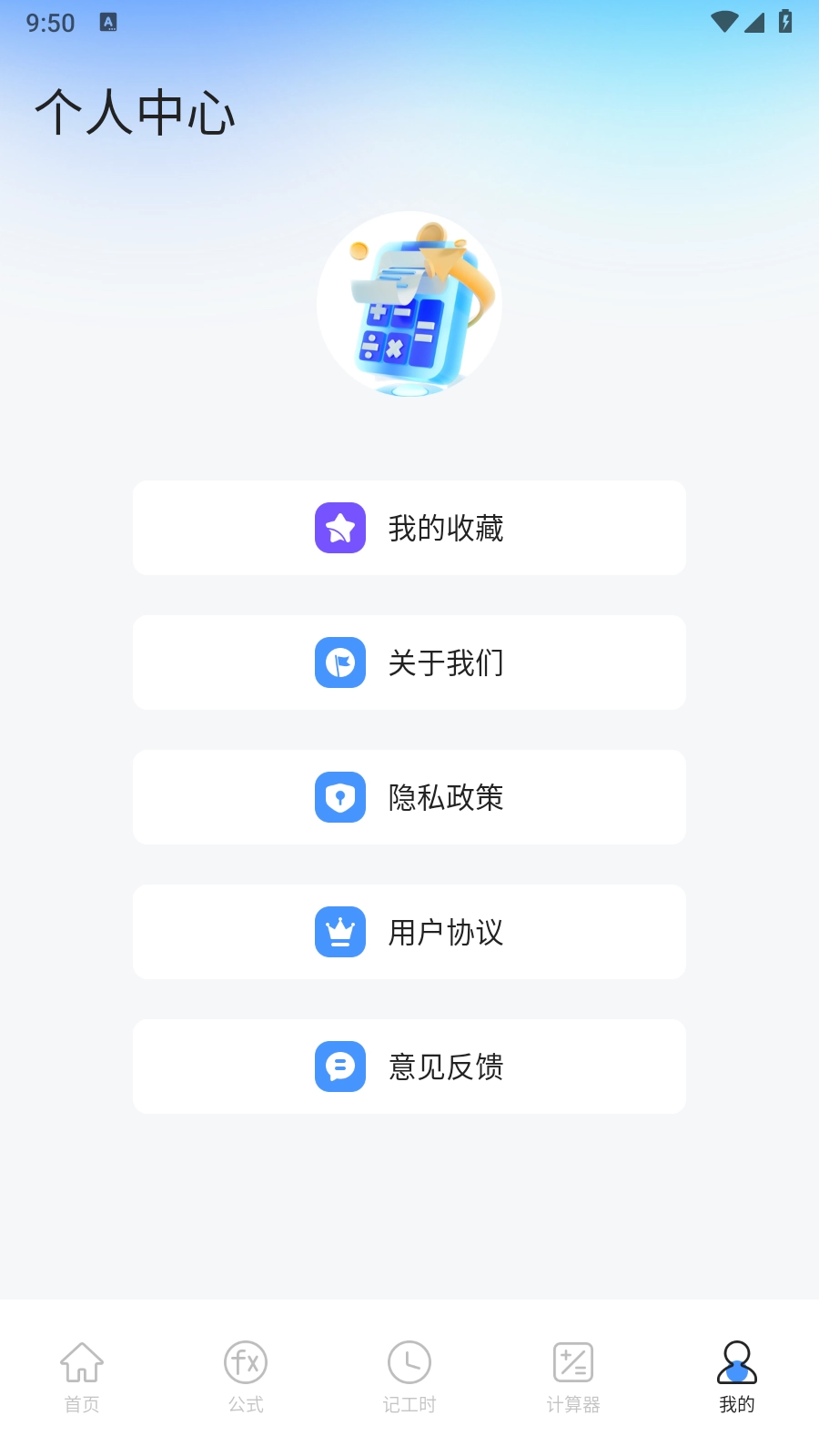The width and height of the screenshot is (819, 1456).
Task: Switch to the 计算器 tab
Action: (x=572, y=1377)
